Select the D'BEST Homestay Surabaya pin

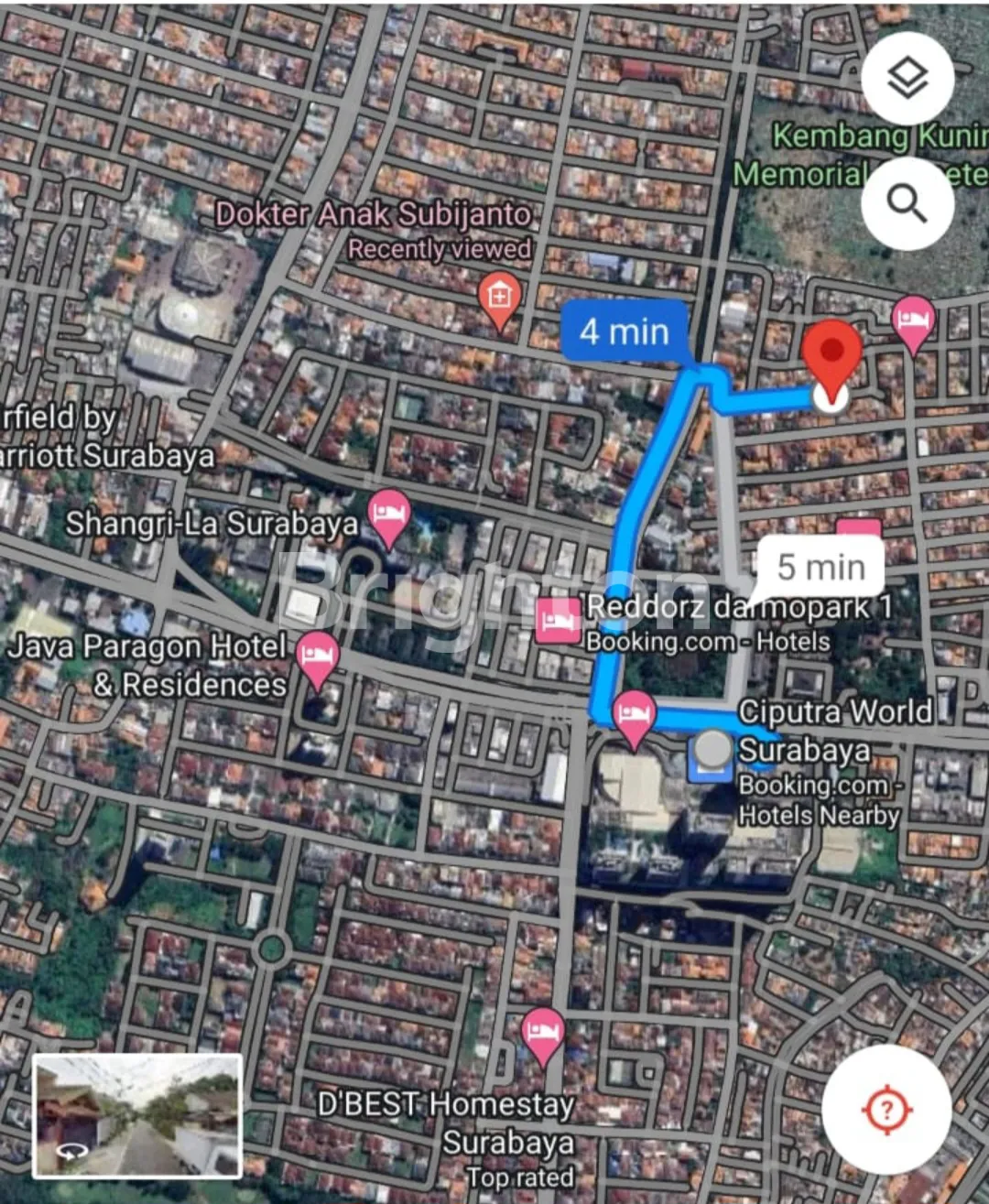point(542,1033)
